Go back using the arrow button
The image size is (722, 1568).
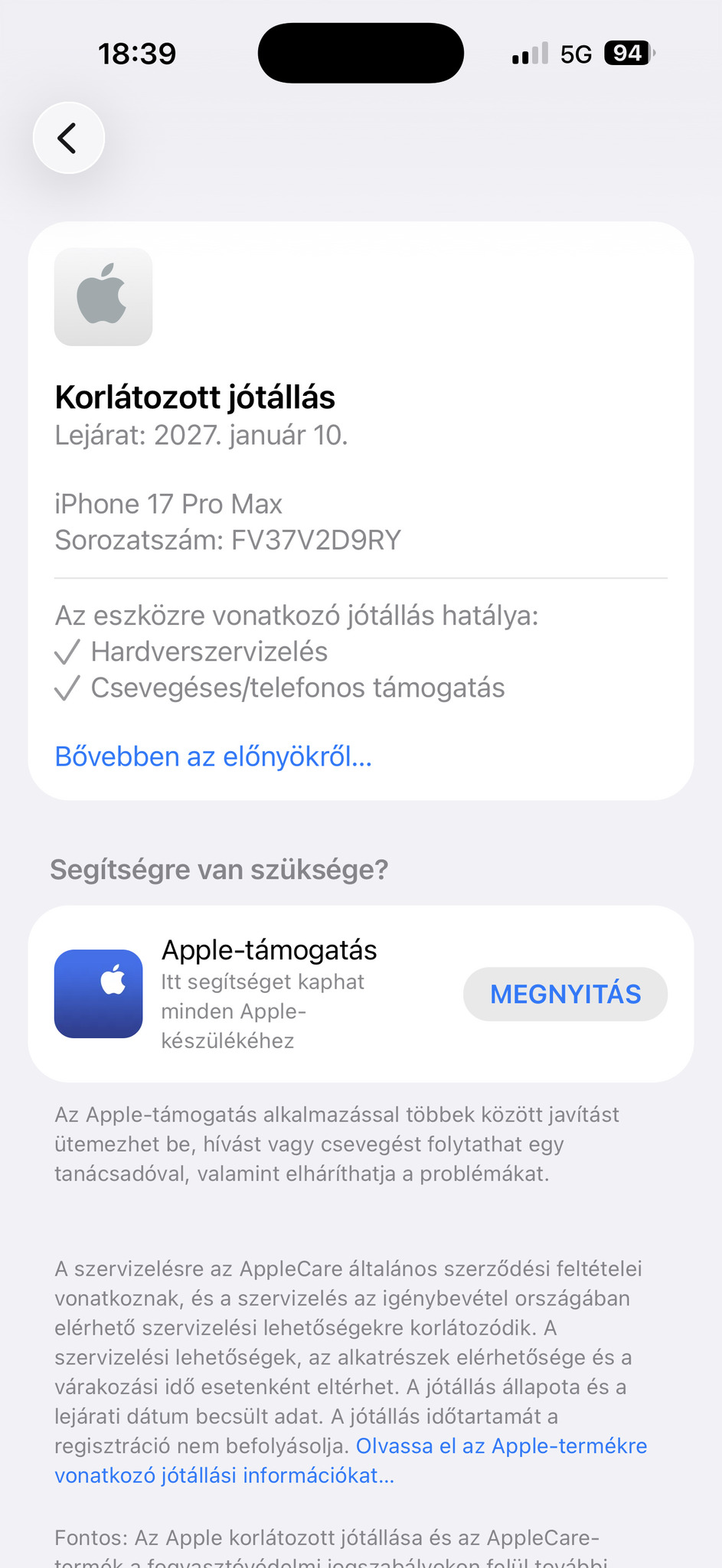click(x=68, y=139)
